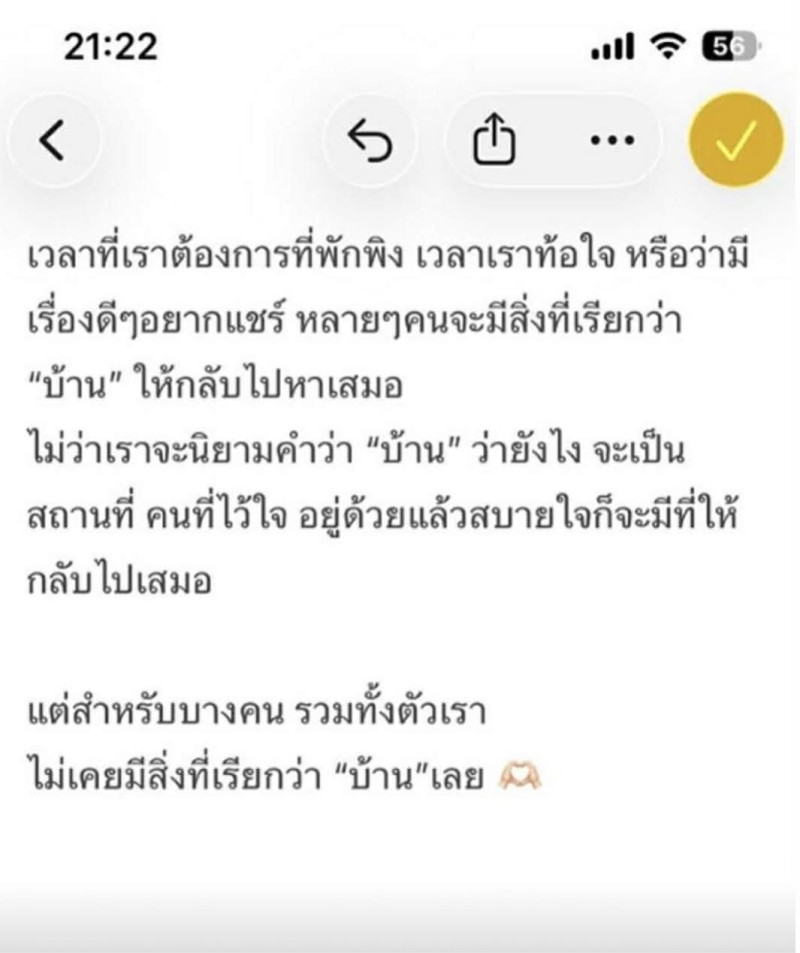The height and width of the screenshot is (953, 800).
Task: Share this note
Action: [494, 142]
